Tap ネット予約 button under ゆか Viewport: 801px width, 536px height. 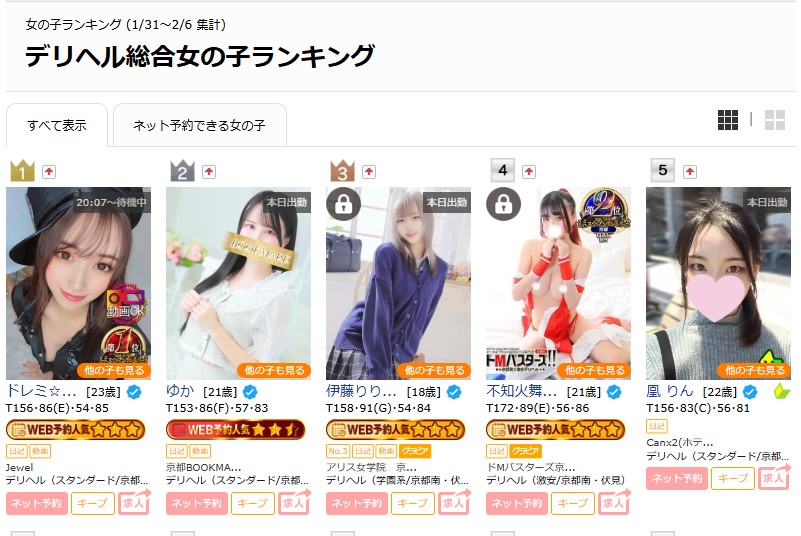pos(196,503)
